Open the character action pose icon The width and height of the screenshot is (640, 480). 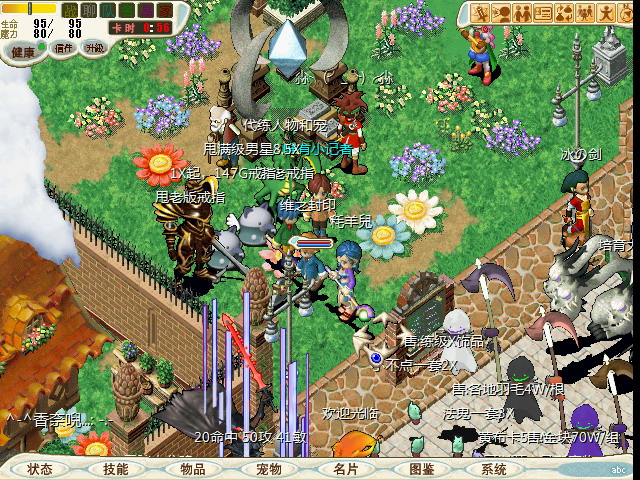(607, 13)
